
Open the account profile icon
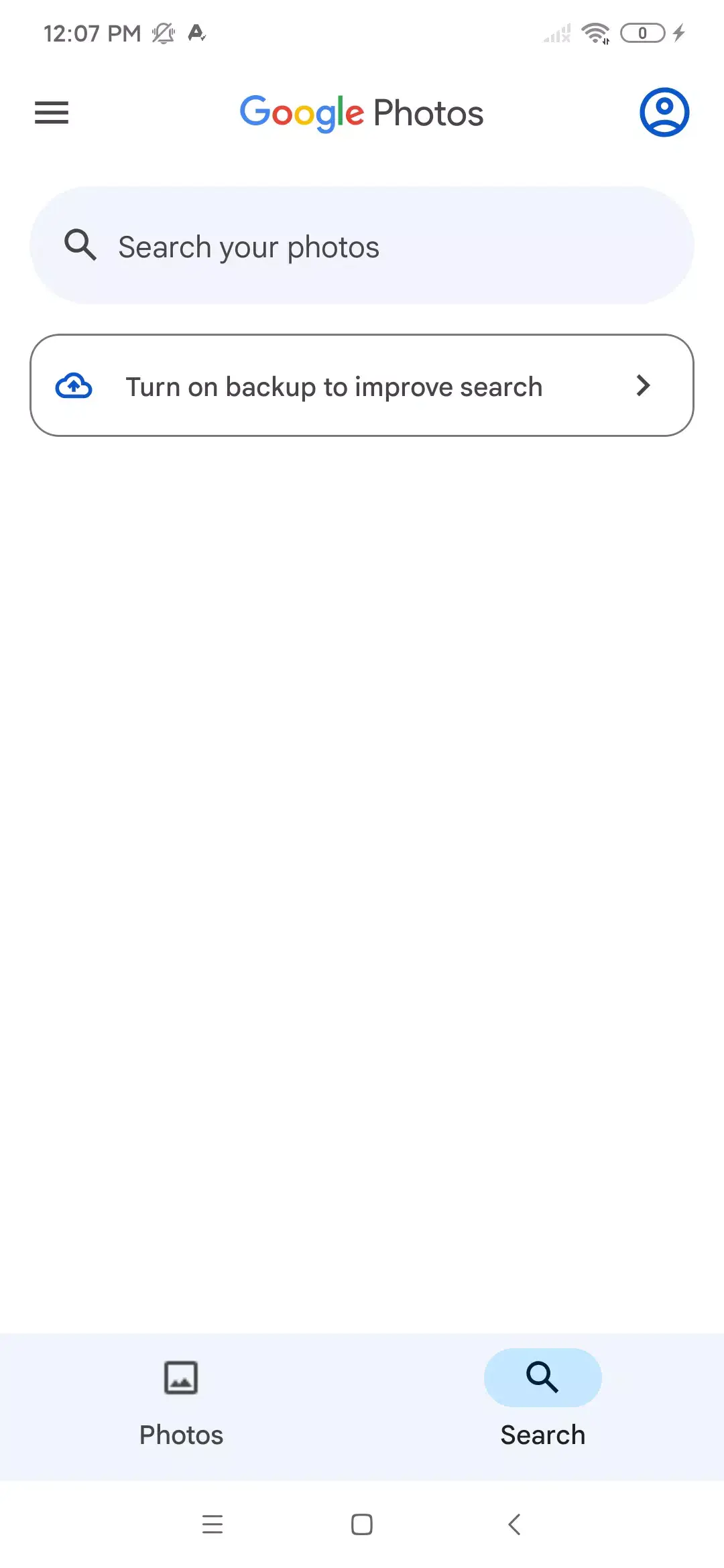[x=664, y=113]
